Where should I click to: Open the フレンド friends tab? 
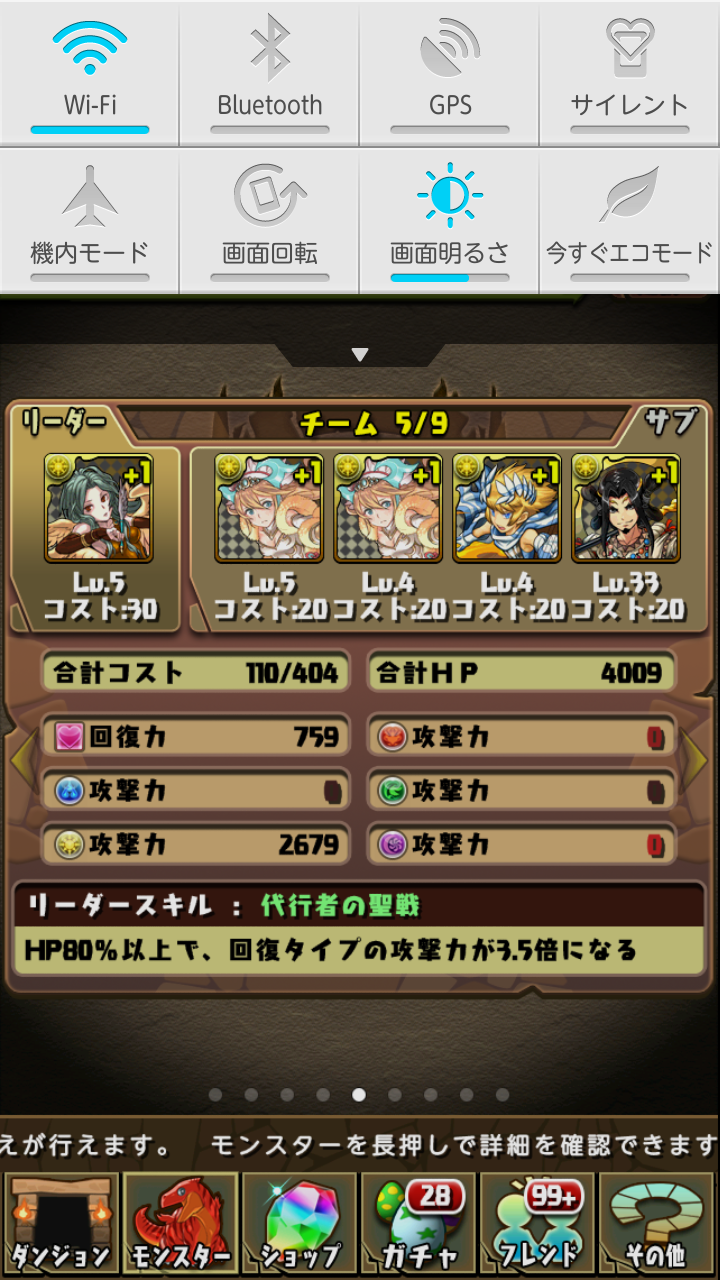[x=539, y=1223]
